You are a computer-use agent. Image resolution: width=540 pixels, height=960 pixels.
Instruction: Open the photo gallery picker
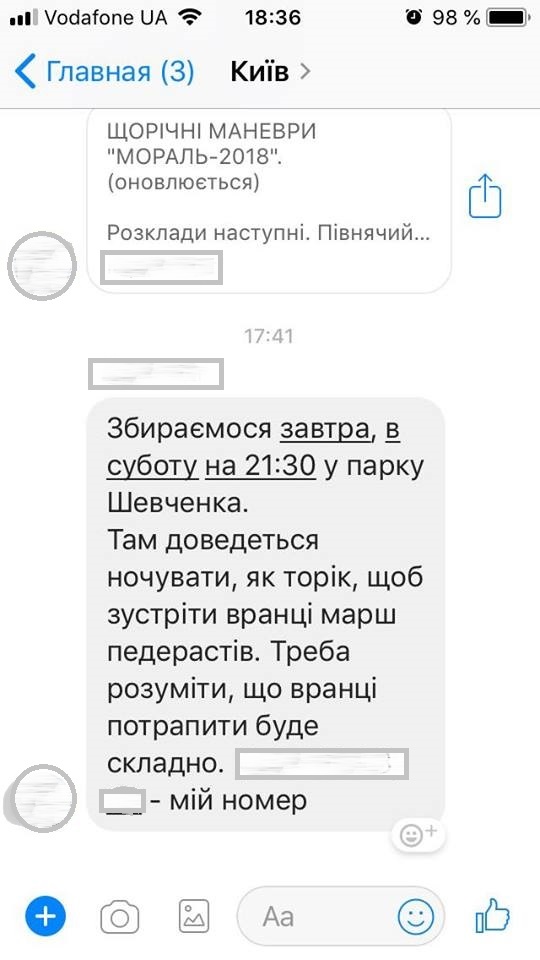tap(193, 917)
